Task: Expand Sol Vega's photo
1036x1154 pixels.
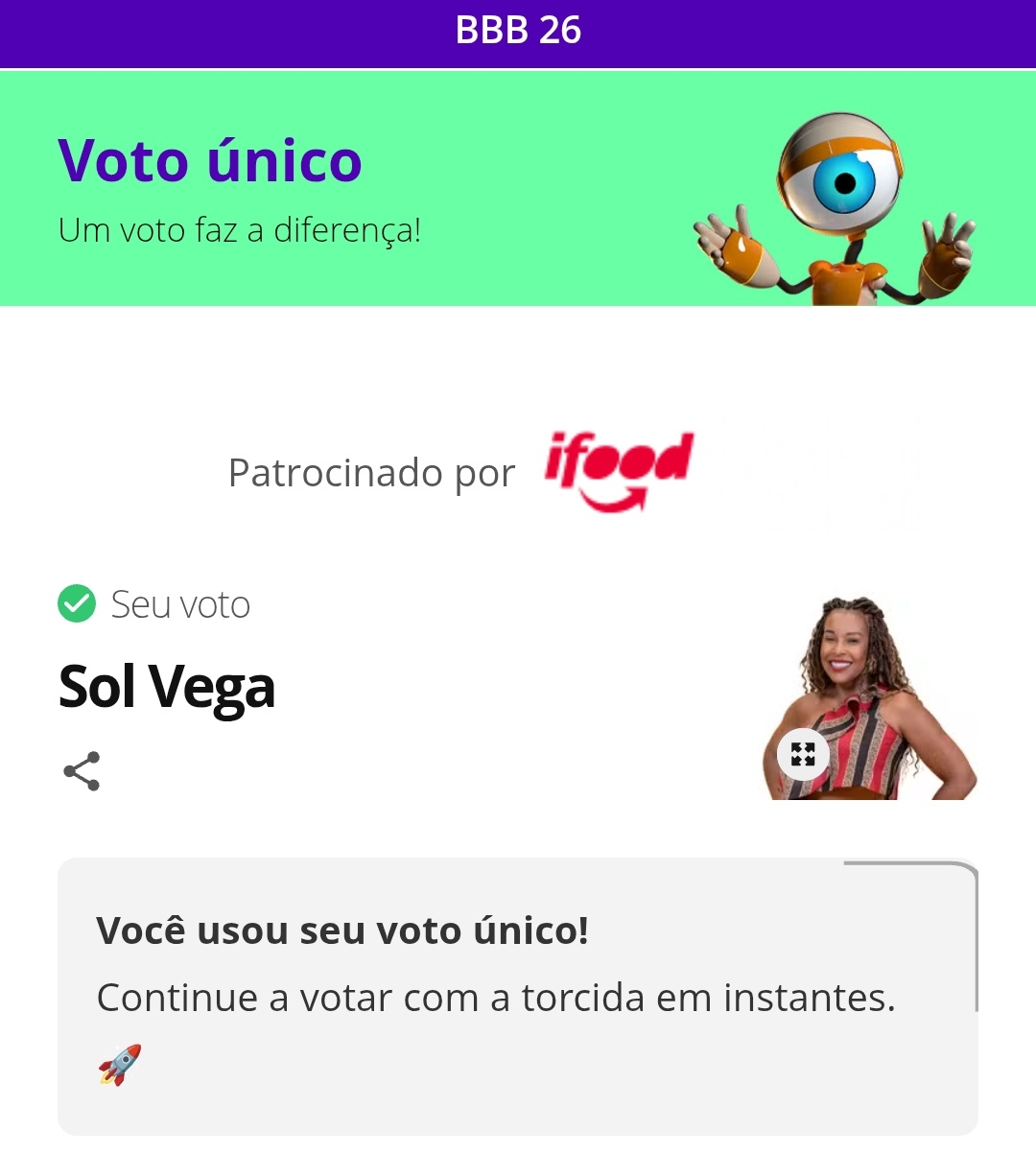Action: click(803, 754)
